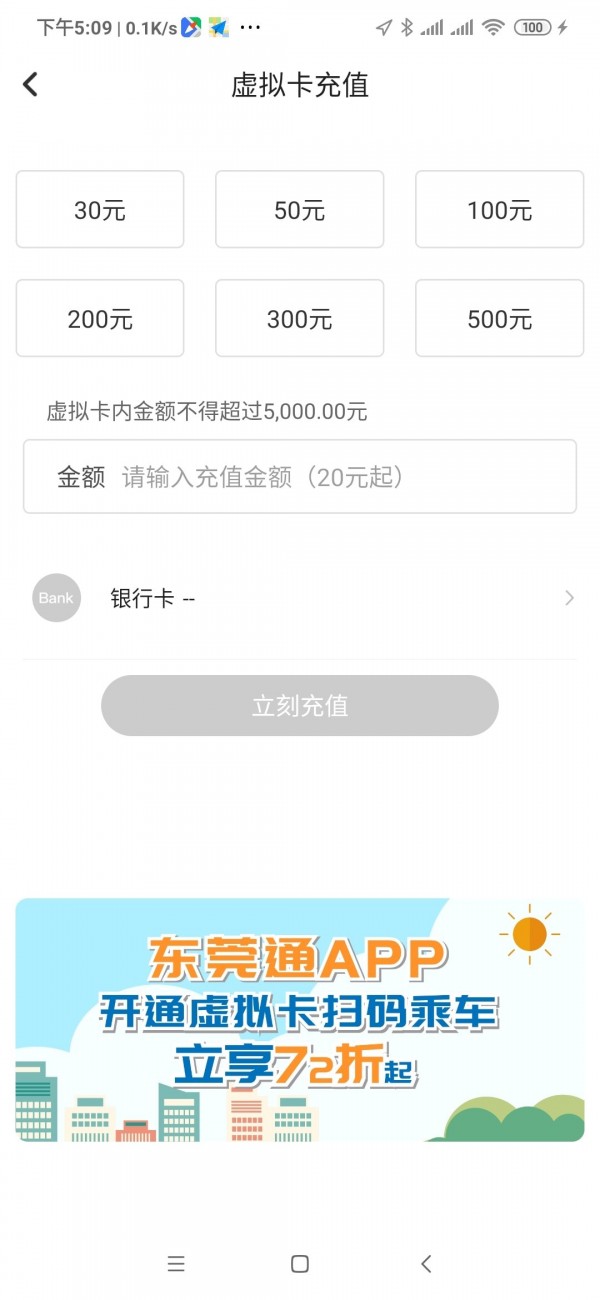
Task: Choose the 300元 amount
Action: click(x=300, y=319)
